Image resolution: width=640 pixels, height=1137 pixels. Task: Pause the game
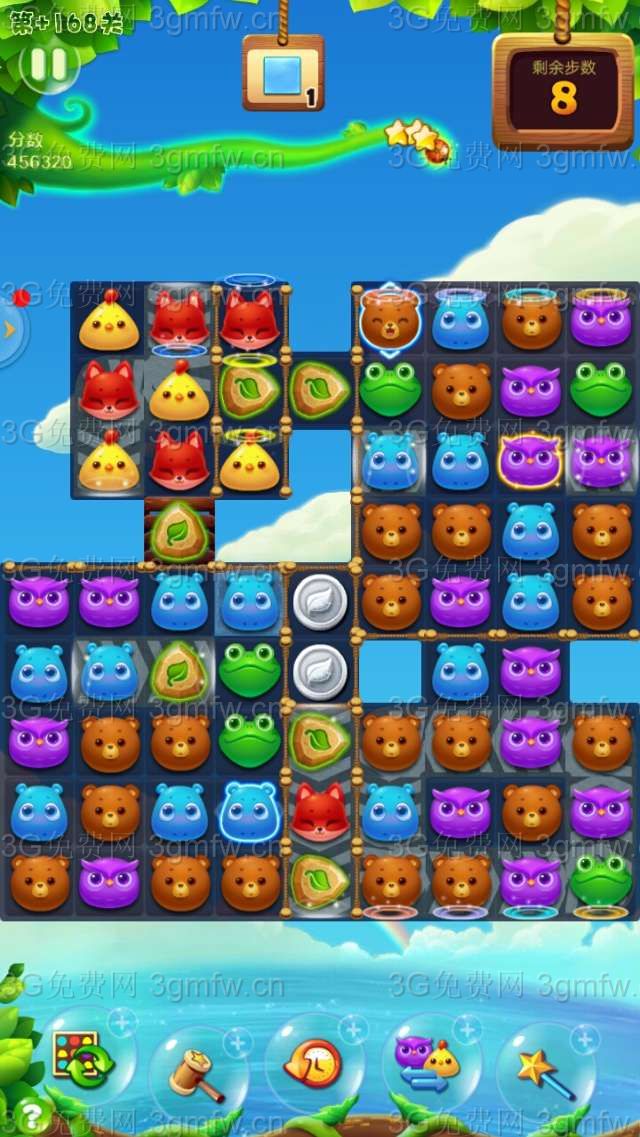(47, 64)
